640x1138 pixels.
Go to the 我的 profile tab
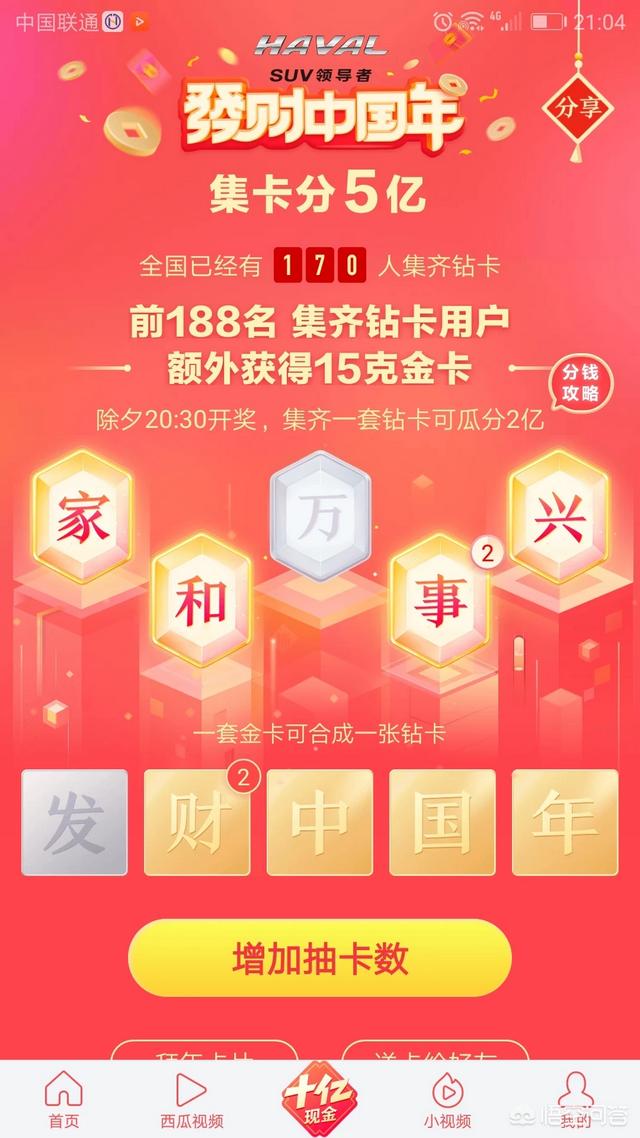(x=574, y=1099)
